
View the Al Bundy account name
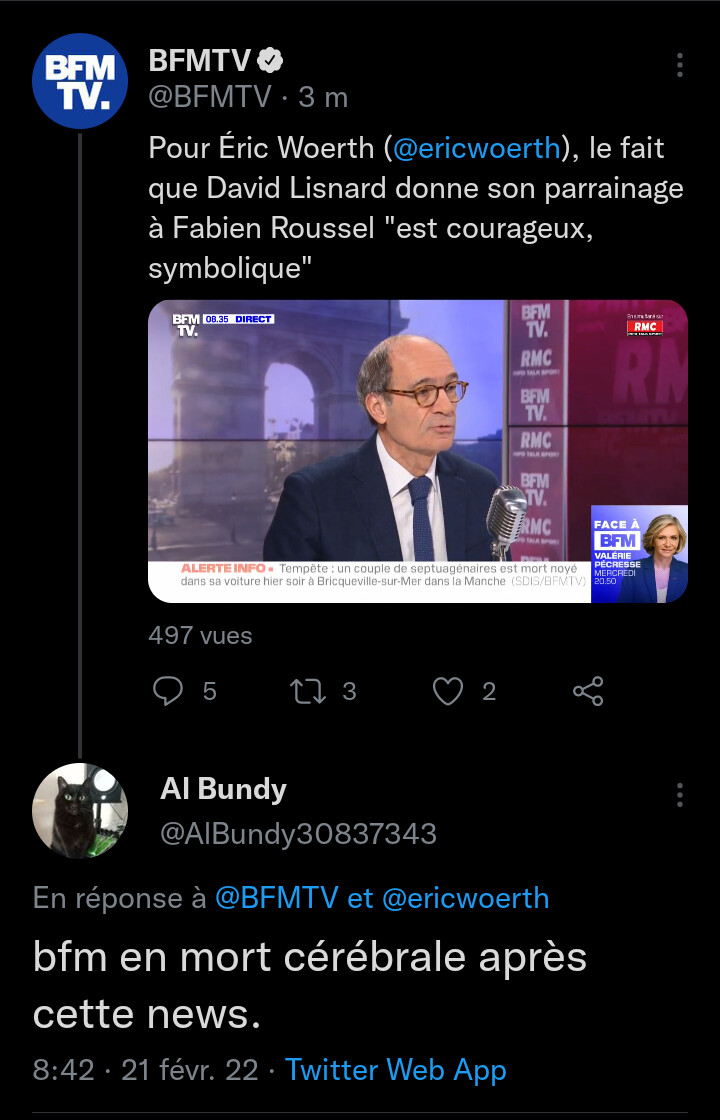pos(223,789)
